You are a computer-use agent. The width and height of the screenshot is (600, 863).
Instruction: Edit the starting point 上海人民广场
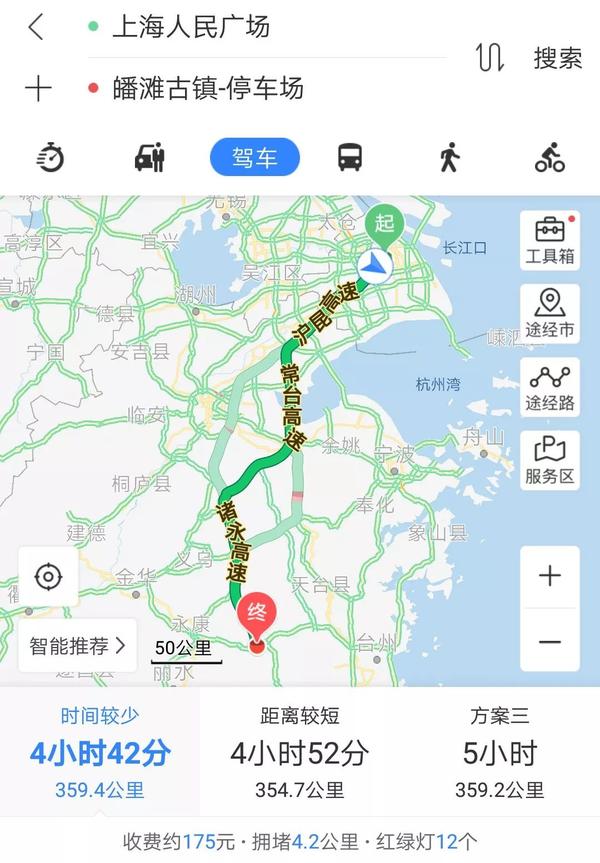pyautogui.click(x=190, y=27)
